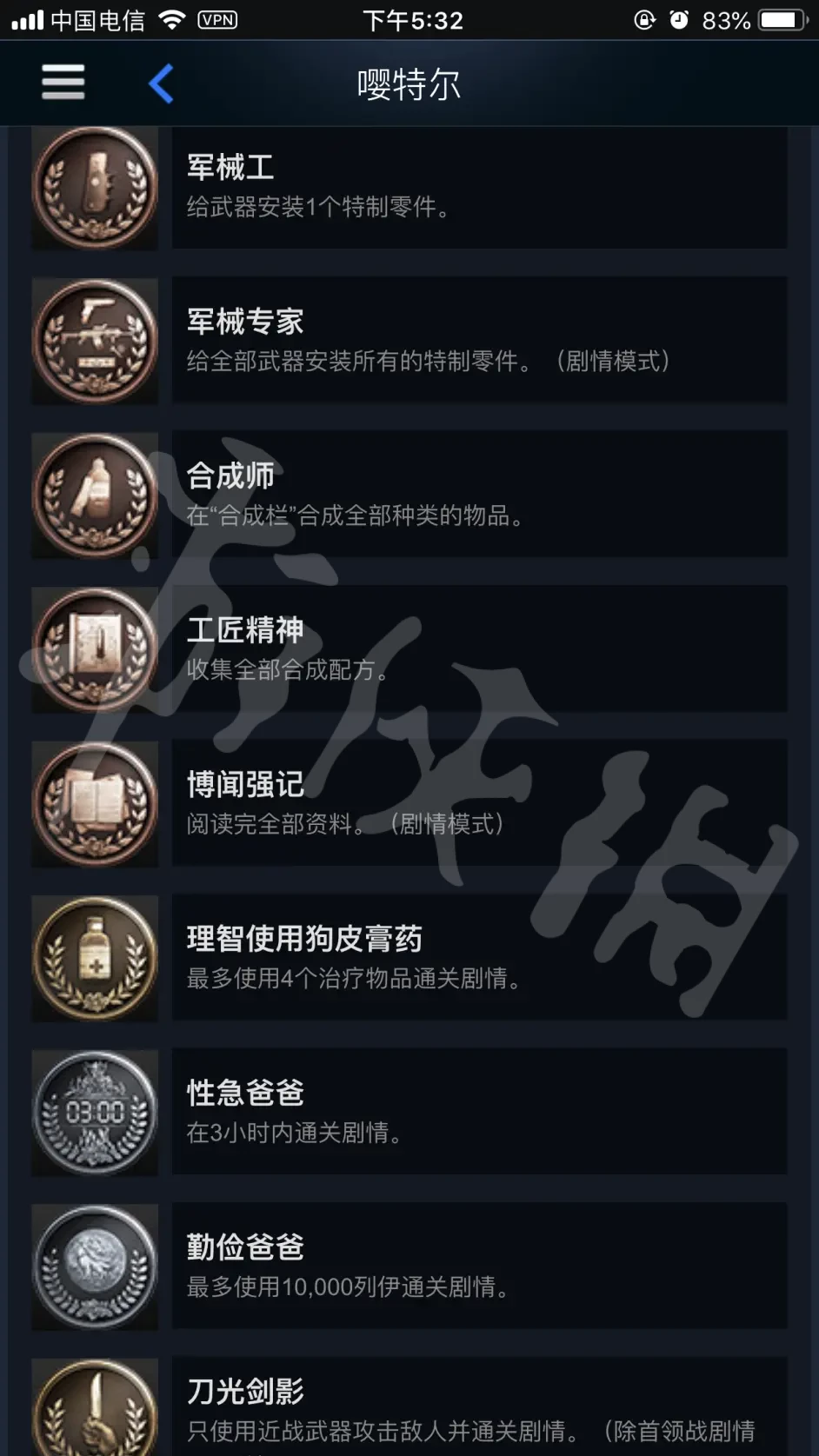View the 勤俭爸爸 achievement row
The height and width of the screenshot is (1456, 819).
coord(478,1266)
